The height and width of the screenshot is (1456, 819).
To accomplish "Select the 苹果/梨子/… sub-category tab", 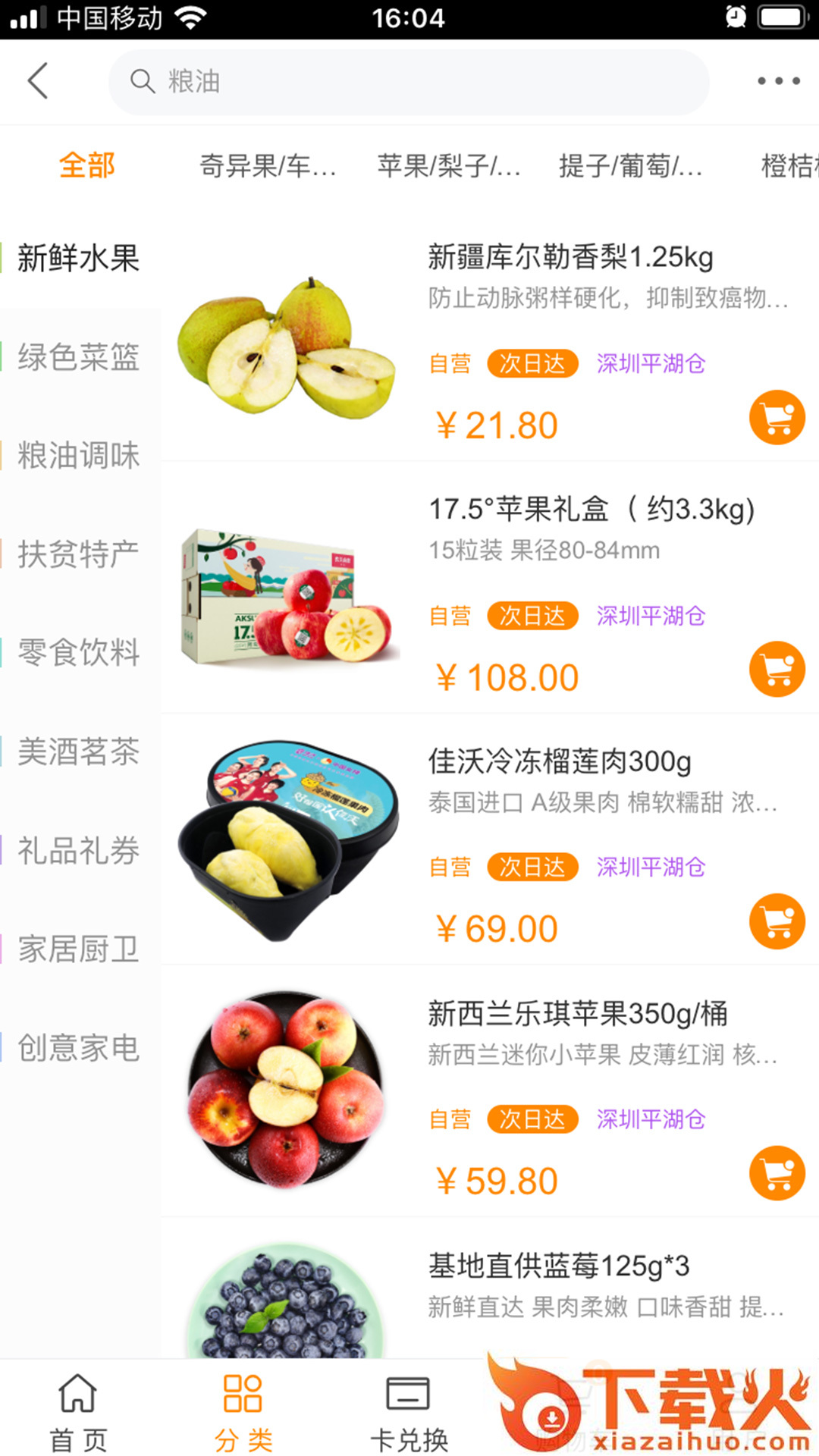I will click(448, 165).
